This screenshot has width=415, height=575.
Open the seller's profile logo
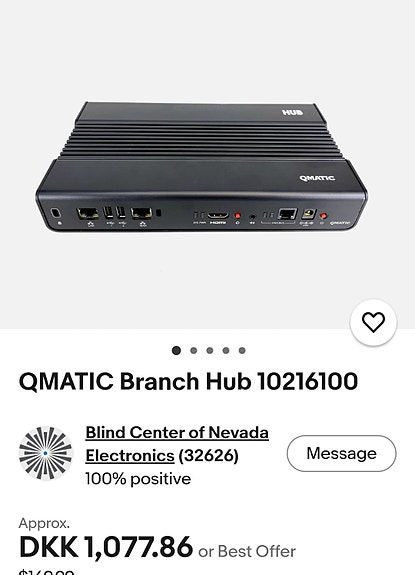coord(46,453)
